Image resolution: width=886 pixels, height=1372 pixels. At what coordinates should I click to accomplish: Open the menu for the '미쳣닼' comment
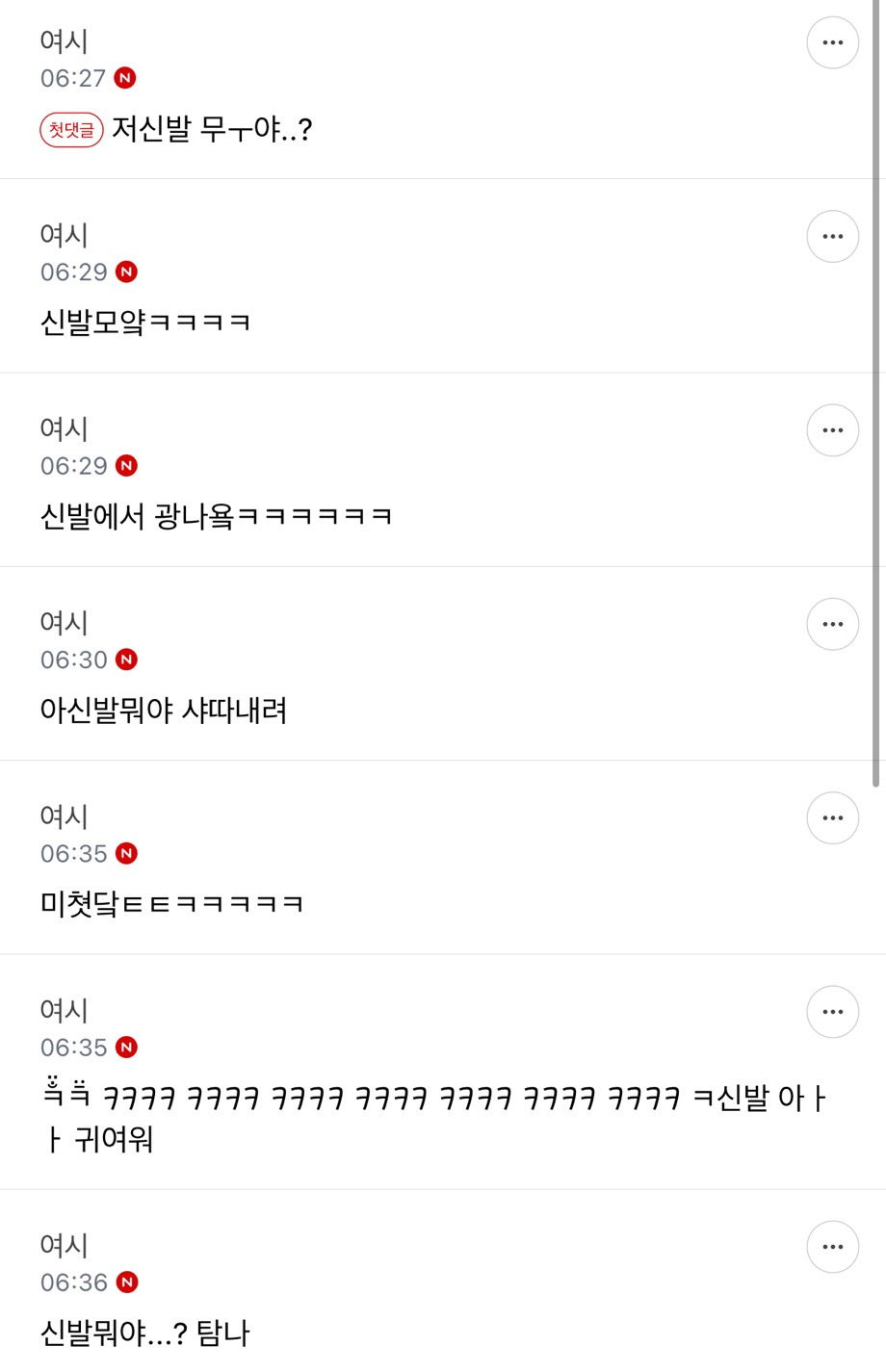(832, 817)
